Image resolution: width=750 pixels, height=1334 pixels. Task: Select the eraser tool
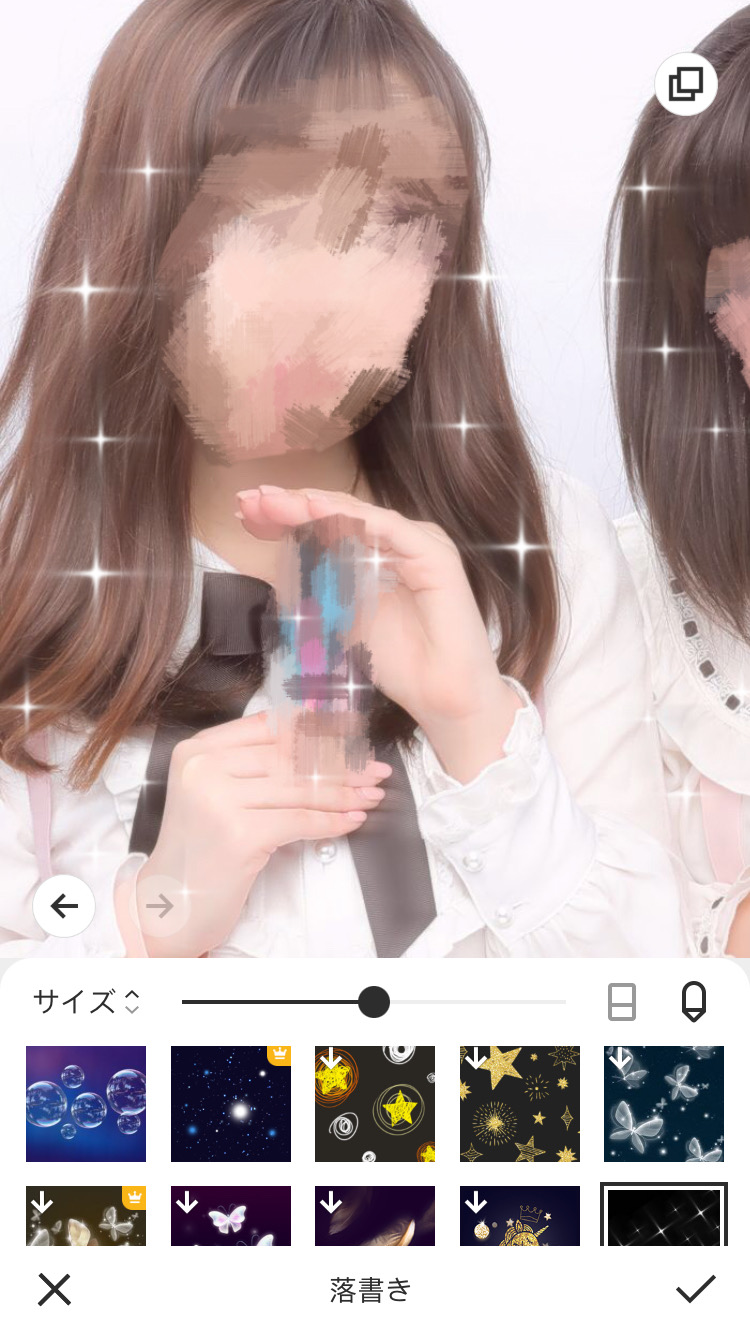coord(622,1001)
